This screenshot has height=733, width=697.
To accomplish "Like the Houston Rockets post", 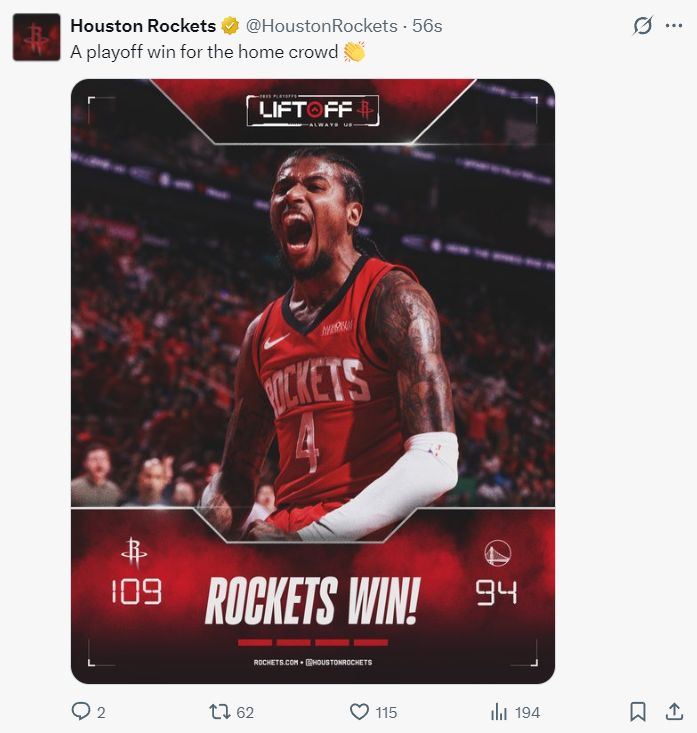I will pyautogui.click(x=360, y=712).
